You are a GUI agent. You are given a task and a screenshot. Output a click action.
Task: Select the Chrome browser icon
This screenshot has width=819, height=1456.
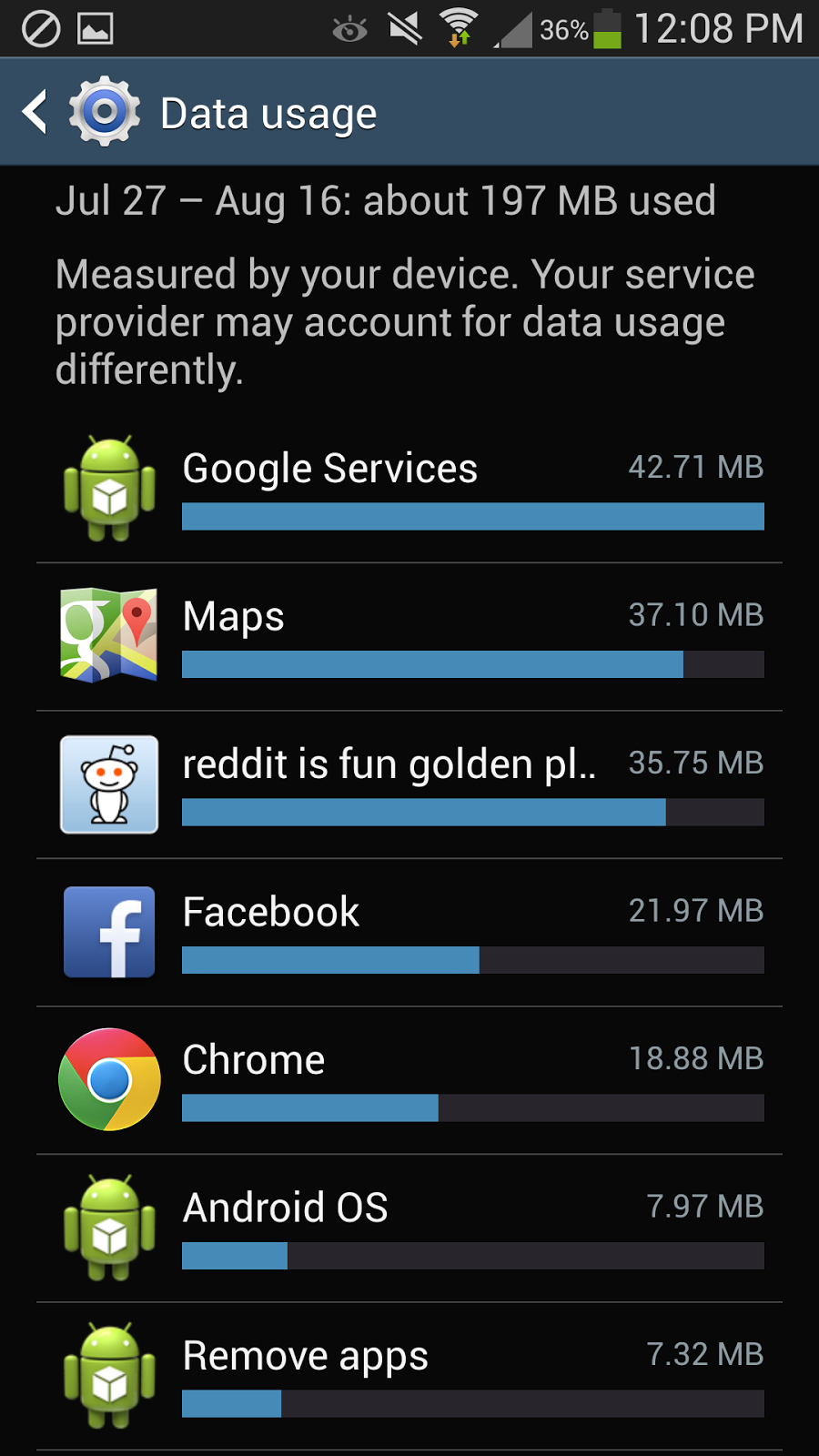108,1079
